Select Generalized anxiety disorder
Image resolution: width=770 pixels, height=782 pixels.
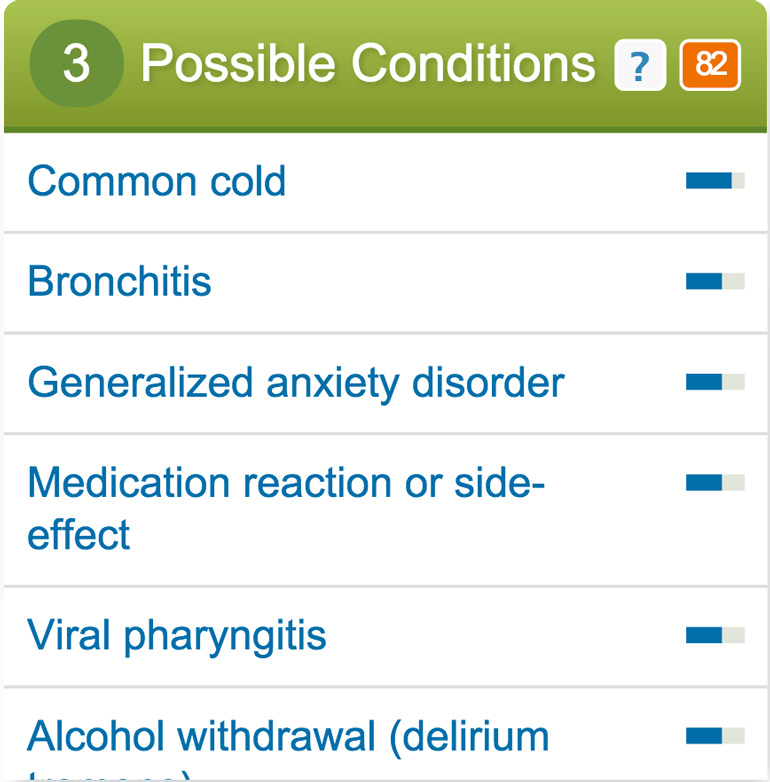click(x=296, y=383)
